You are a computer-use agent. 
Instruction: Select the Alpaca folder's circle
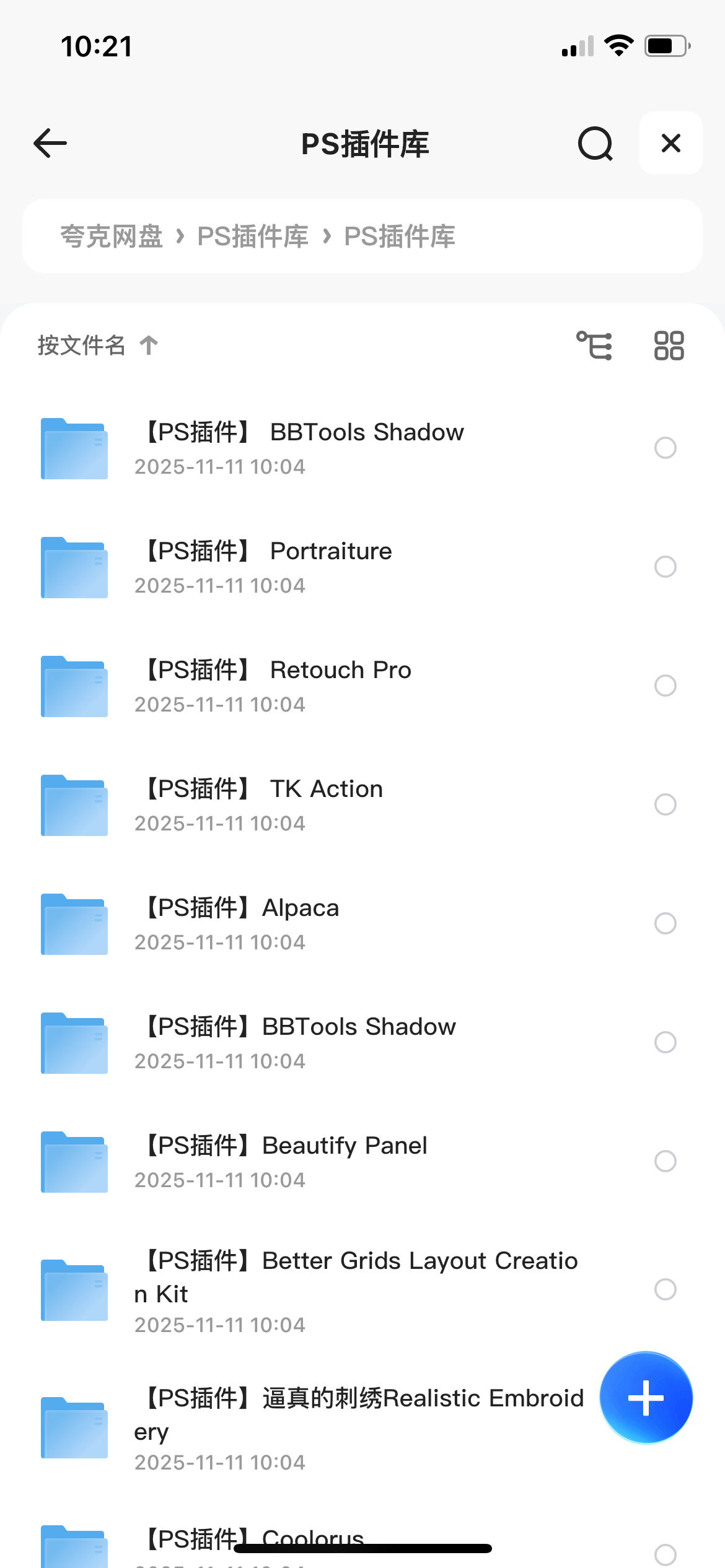(665, 923)
